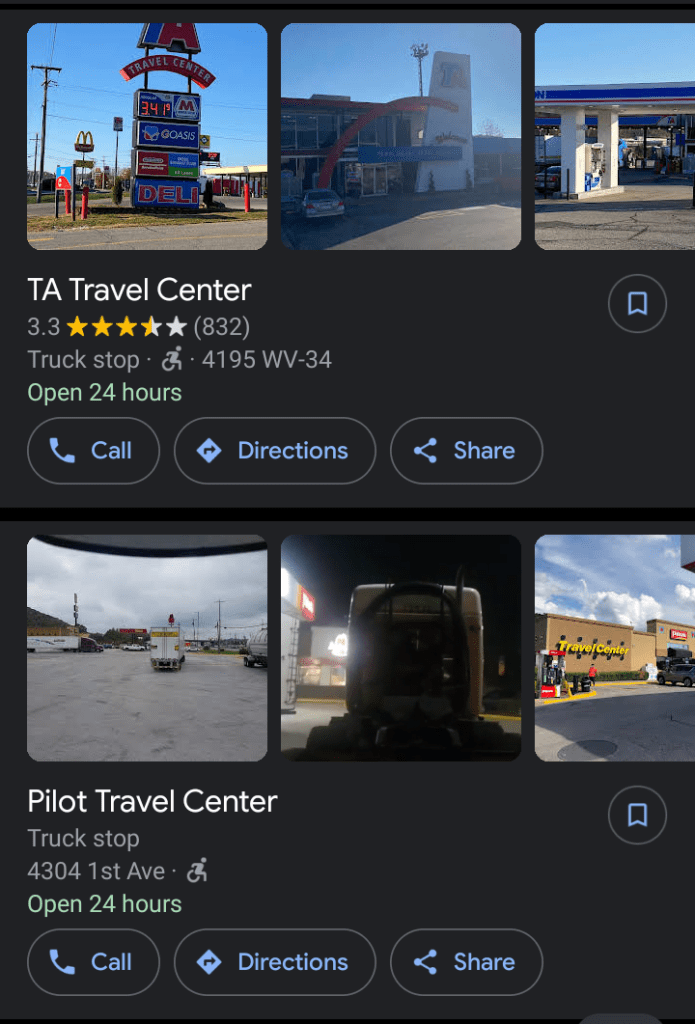This screenshot has width=695, height=1024.
Task: Get directions to TA Travel Center
Action: [x=275, y=451]
